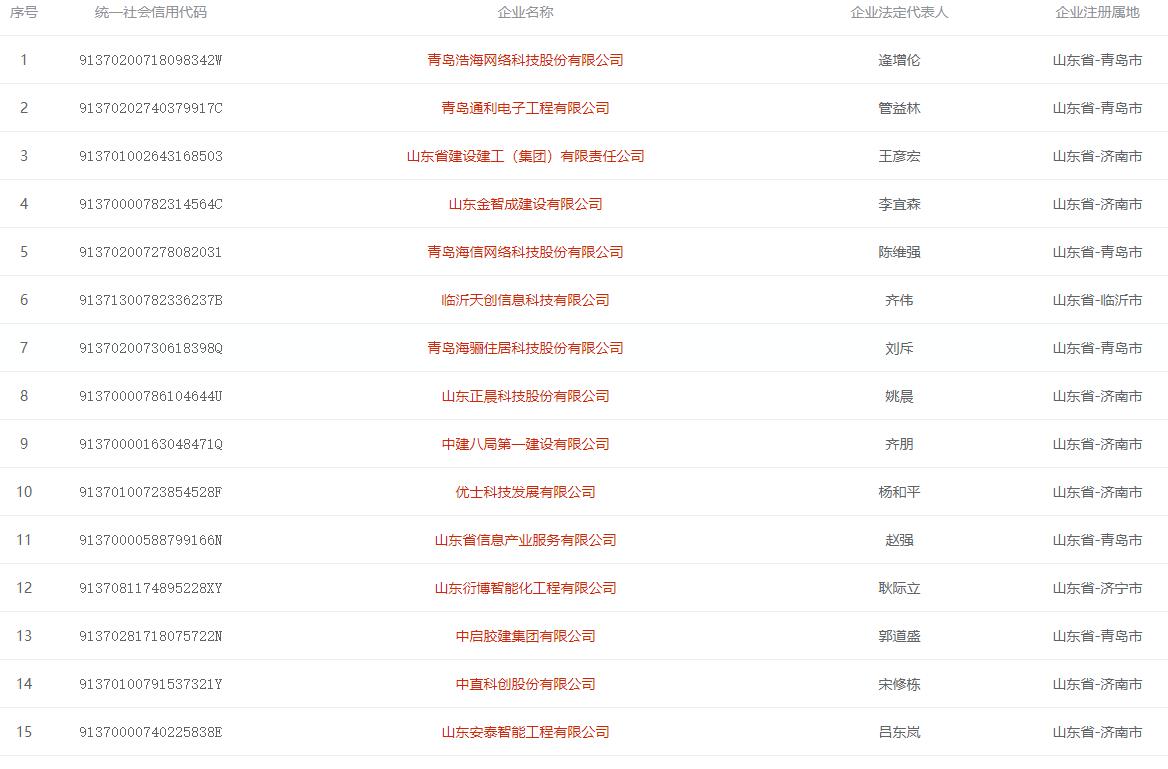Open 青岛通利电子工程有限公司 details

click(525, 108)
